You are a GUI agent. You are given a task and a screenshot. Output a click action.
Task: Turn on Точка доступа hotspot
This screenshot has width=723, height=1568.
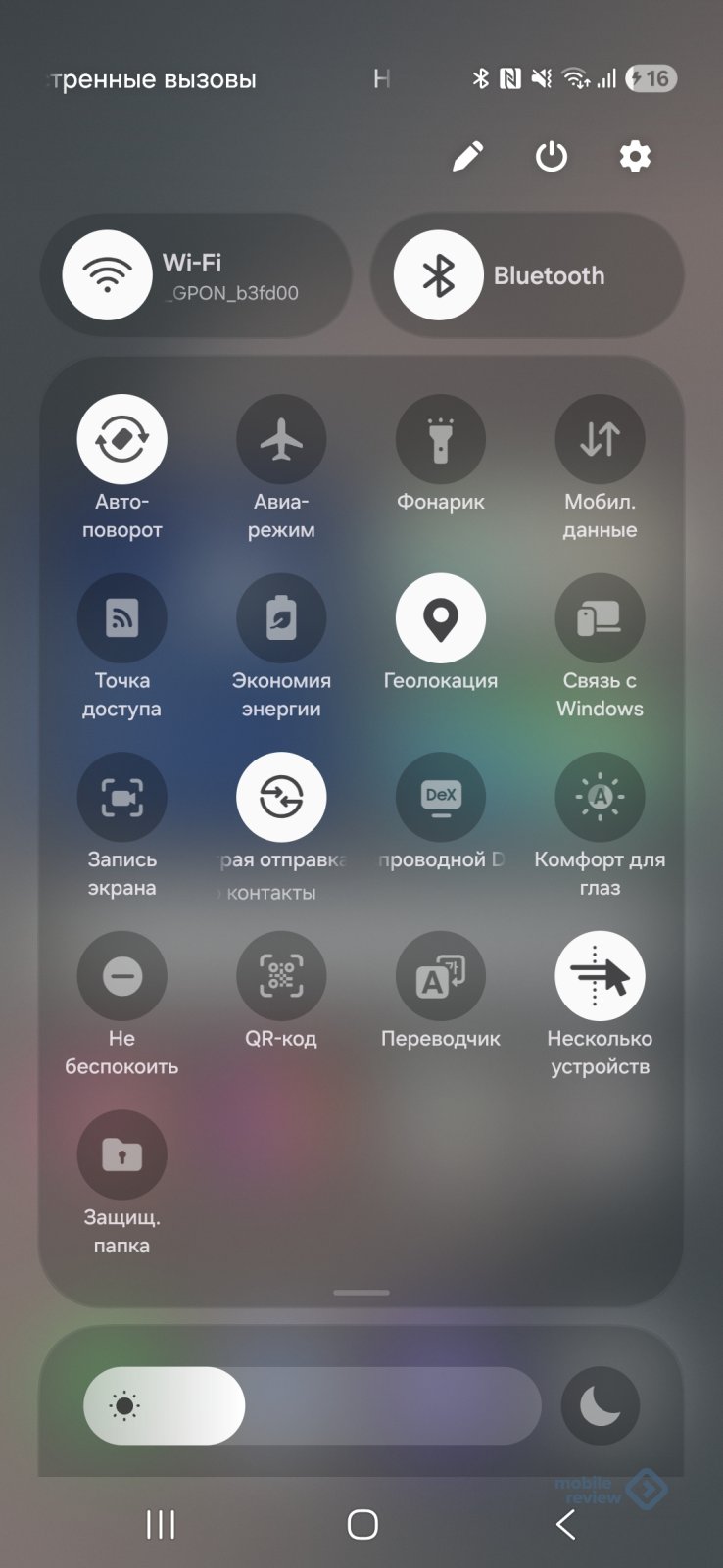[122, 618]
